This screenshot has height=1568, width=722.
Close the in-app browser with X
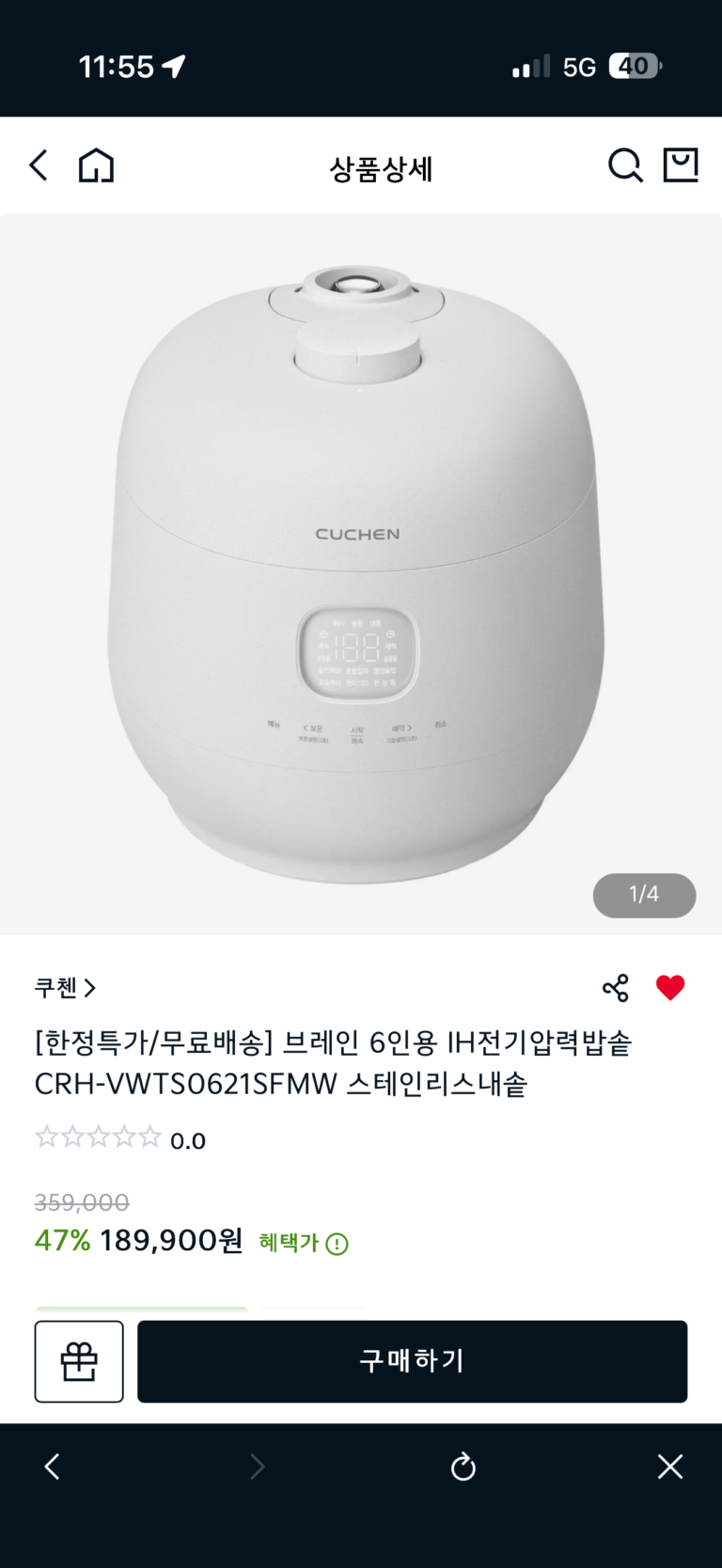tap(670, 1466)
